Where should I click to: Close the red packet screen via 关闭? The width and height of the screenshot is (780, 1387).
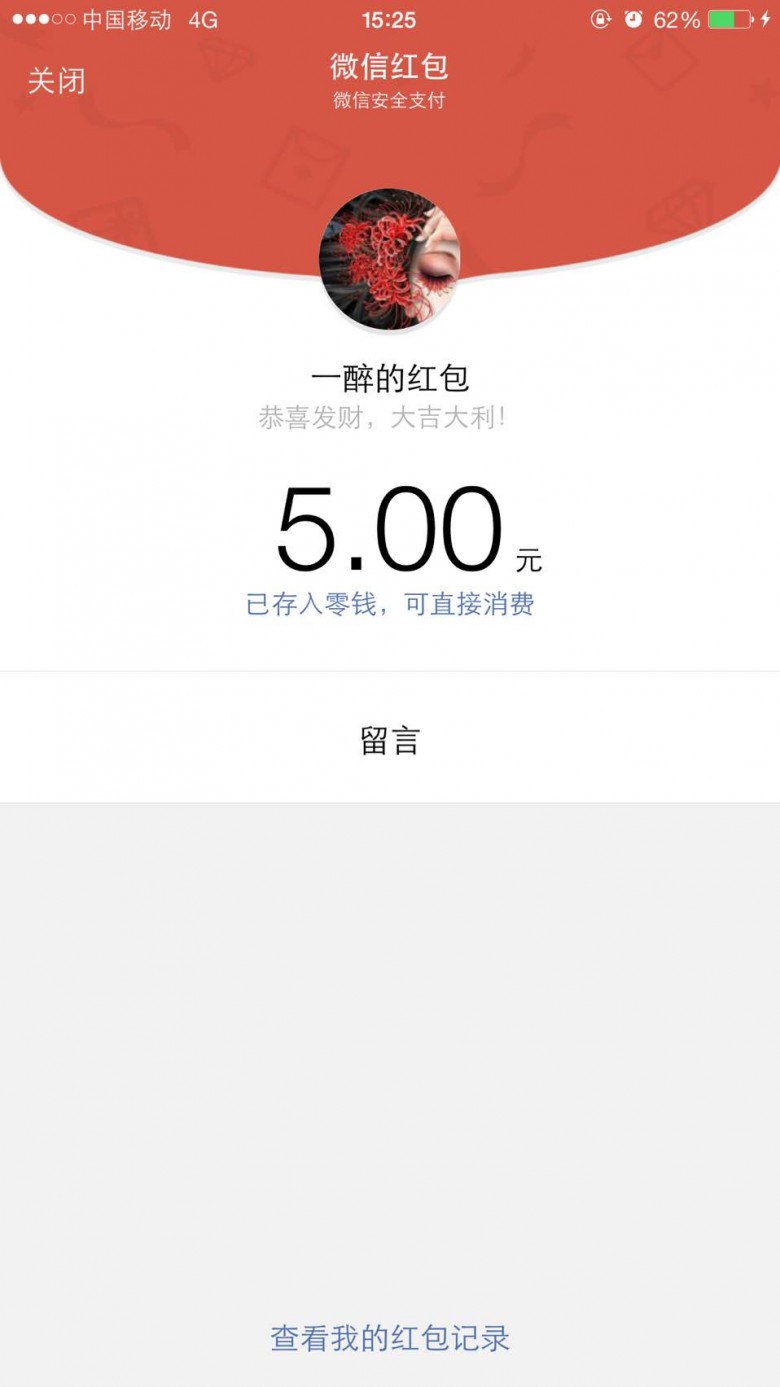coord(56,81)
